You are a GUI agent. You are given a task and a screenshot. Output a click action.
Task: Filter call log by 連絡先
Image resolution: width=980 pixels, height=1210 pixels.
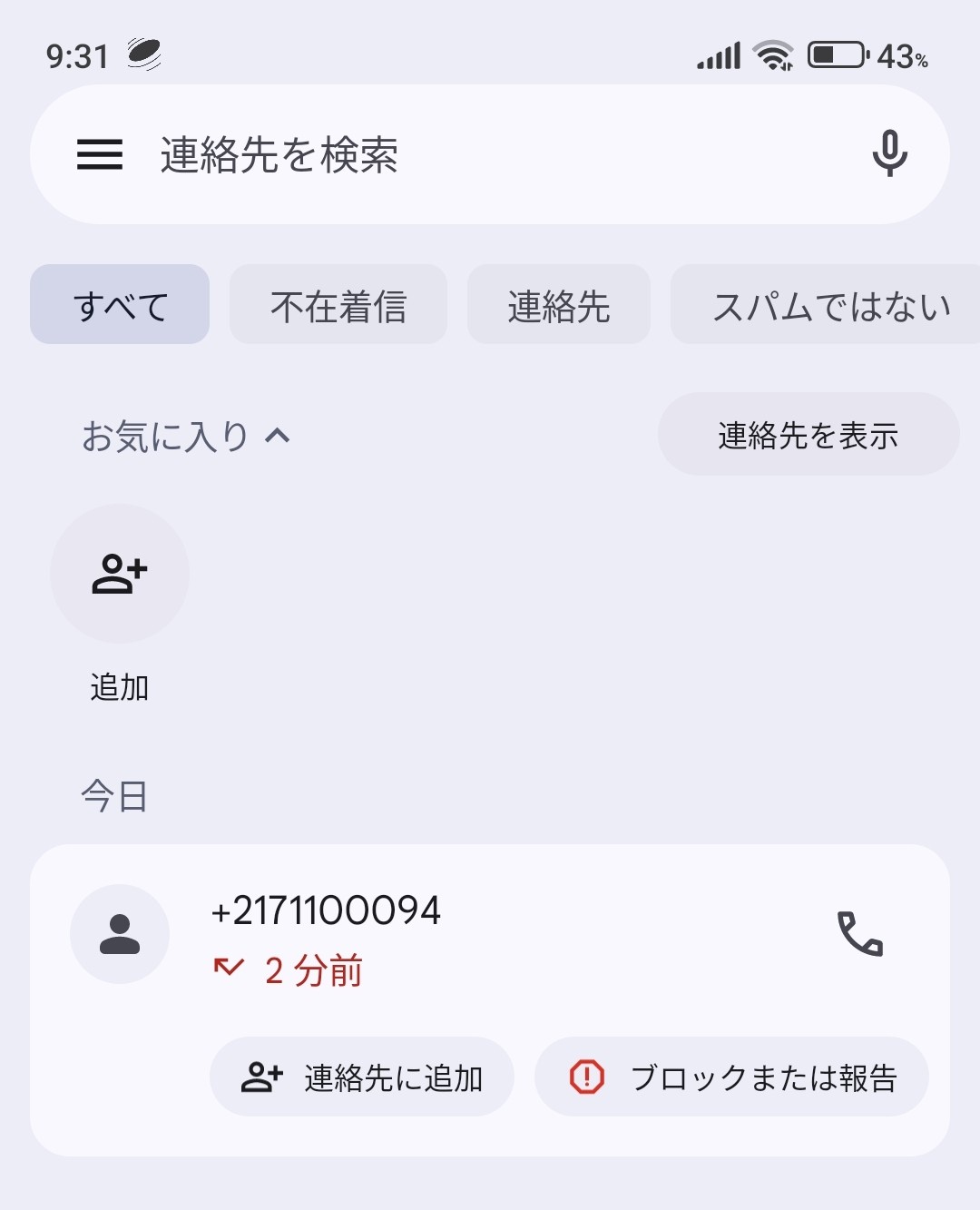click(559, 305)
